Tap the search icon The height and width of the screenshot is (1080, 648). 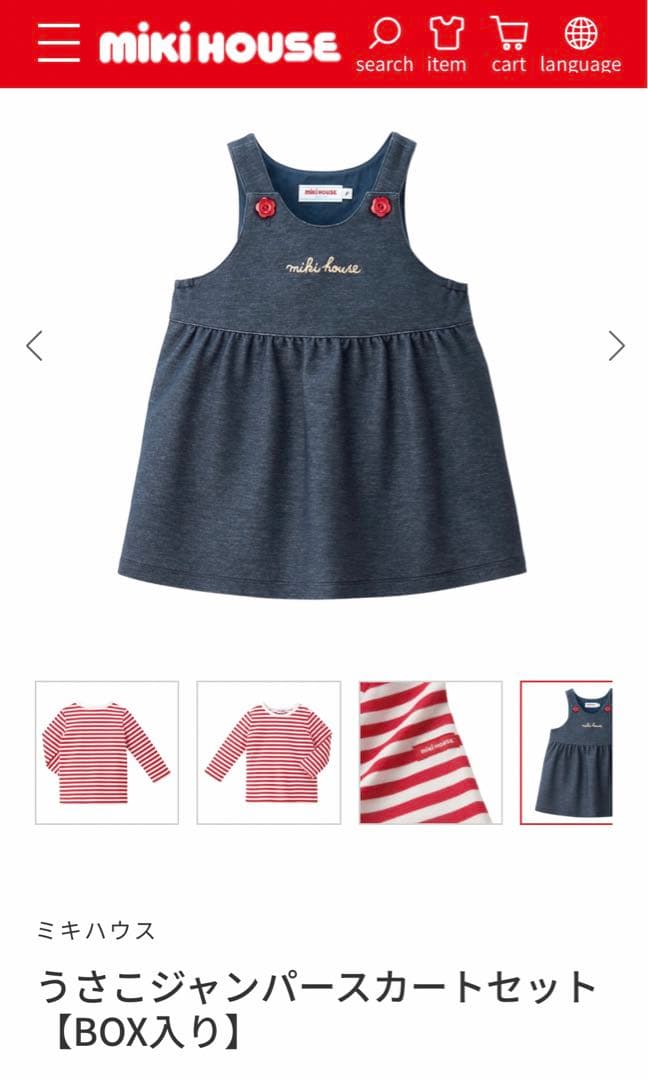(384, 45)
